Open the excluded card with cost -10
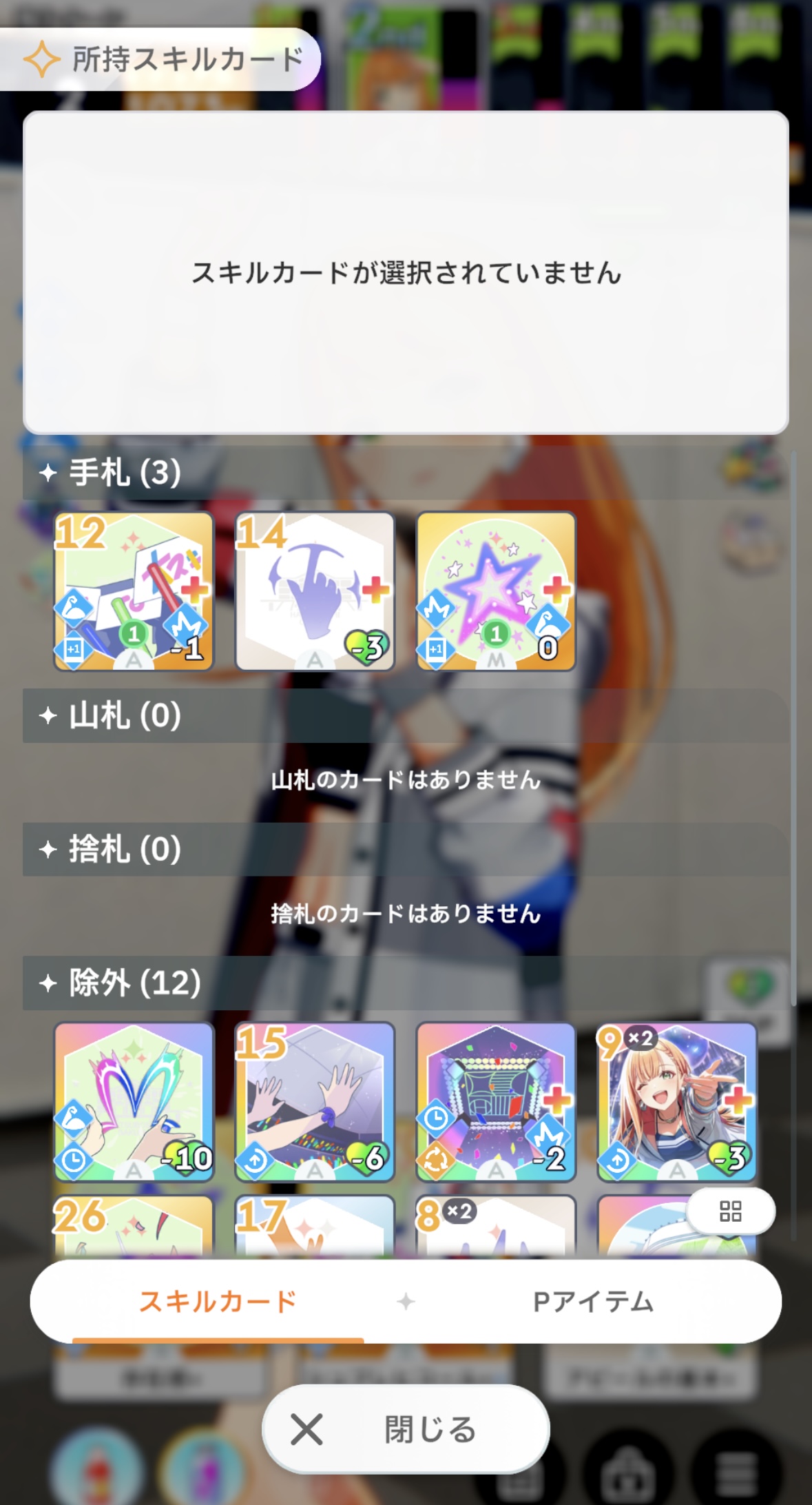The height and width of the screenshot is (1505, 812). click(134, 1101)
